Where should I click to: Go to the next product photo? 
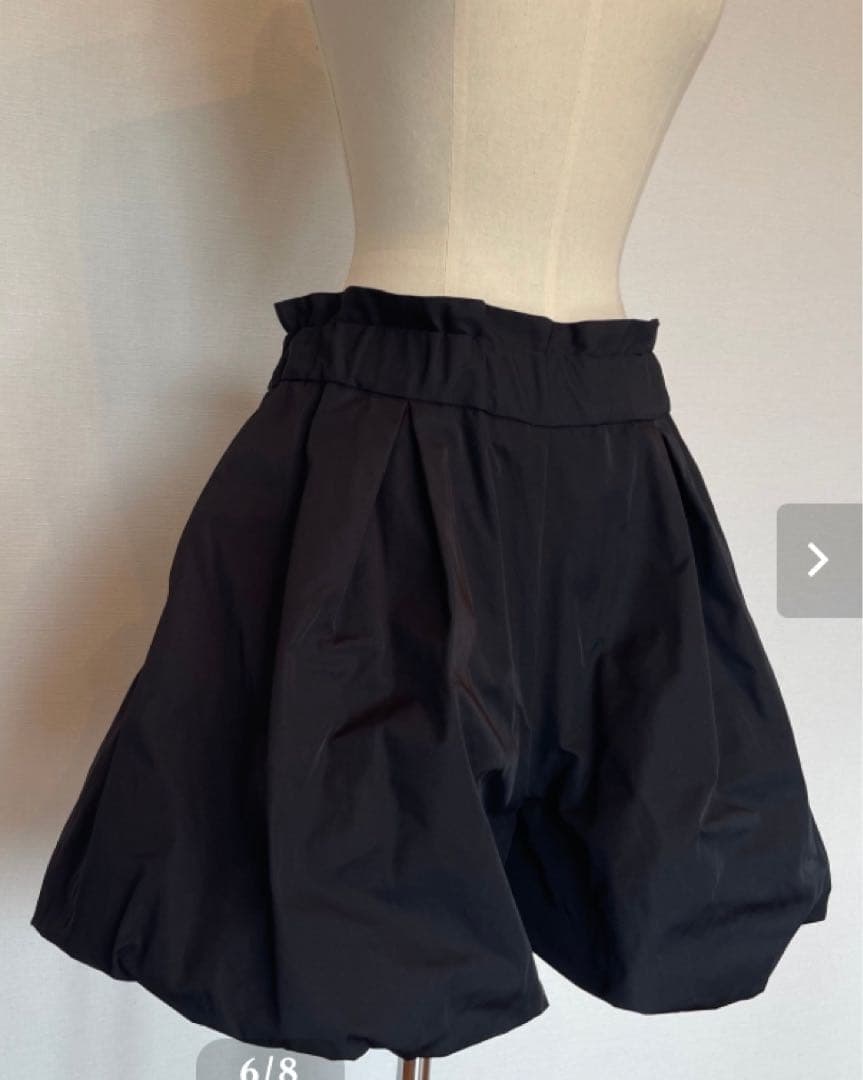(x=818, y=560)
